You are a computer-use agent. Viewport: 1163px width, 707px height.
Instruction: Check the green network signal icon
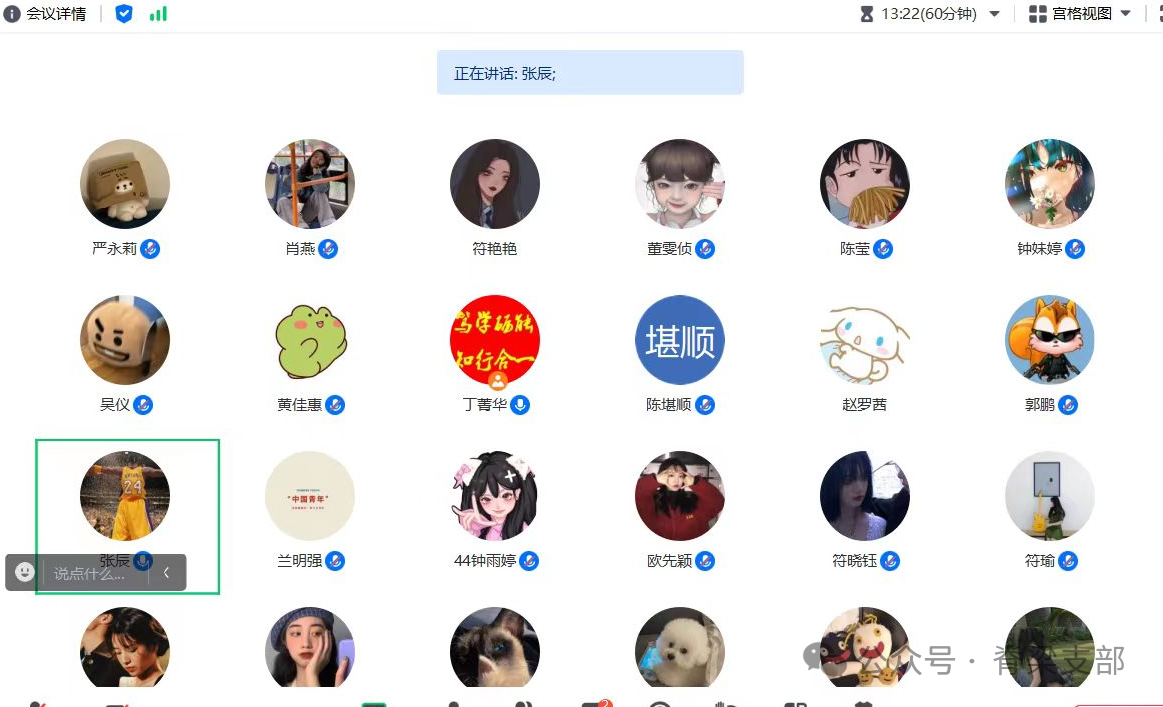pos(158,14)
